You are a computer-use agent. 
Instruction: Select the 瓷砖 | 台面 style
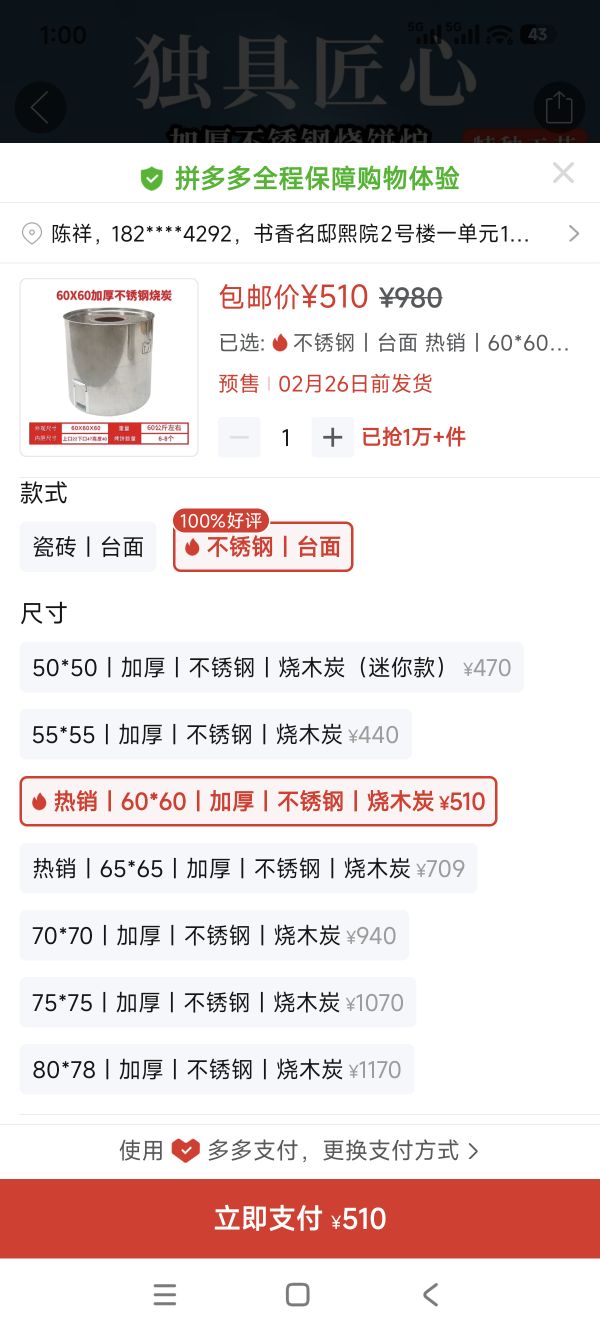(x=88, y=547)
